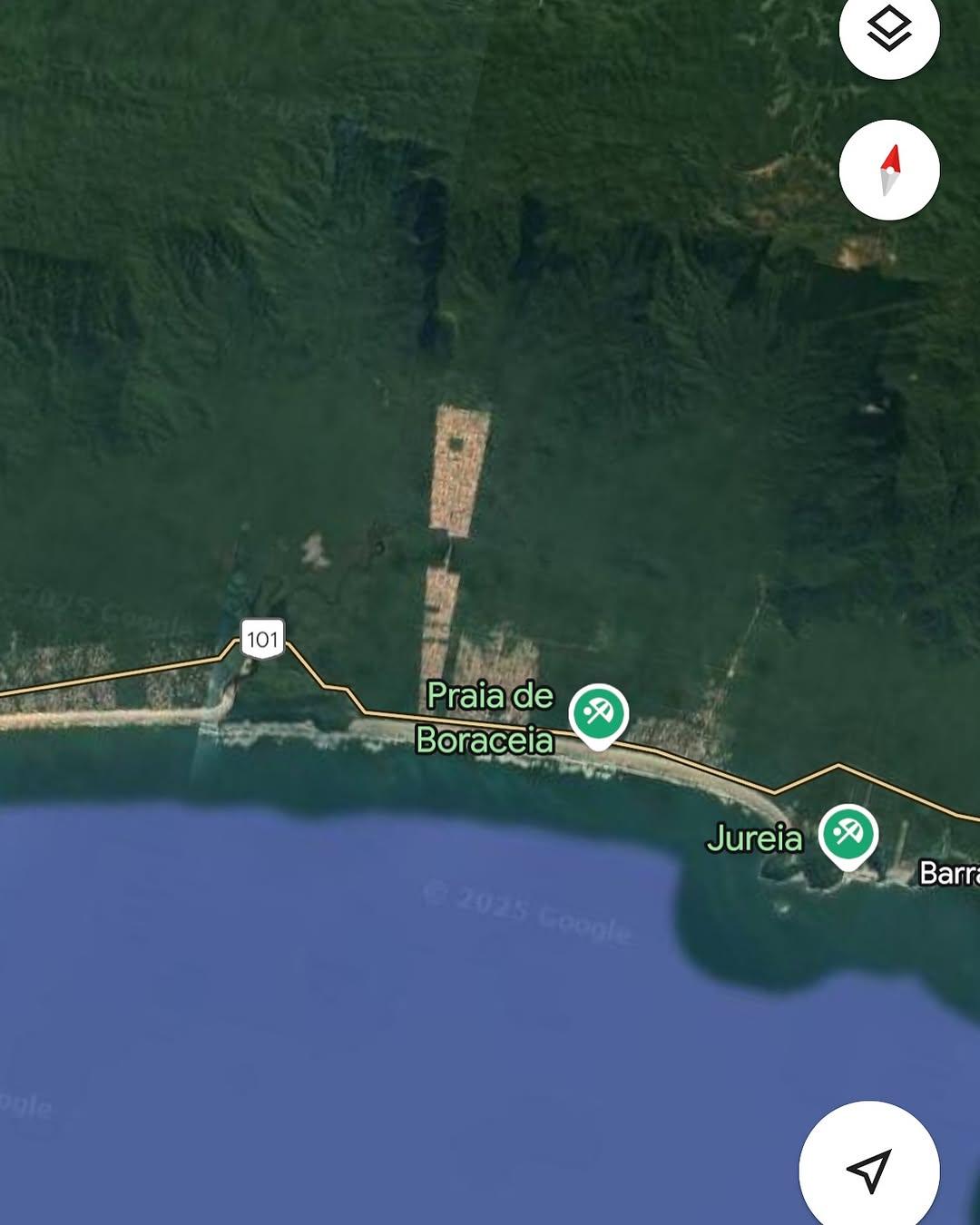
Task: Open the Praia de Boraceia beach marker
Action: pos(598,713)
